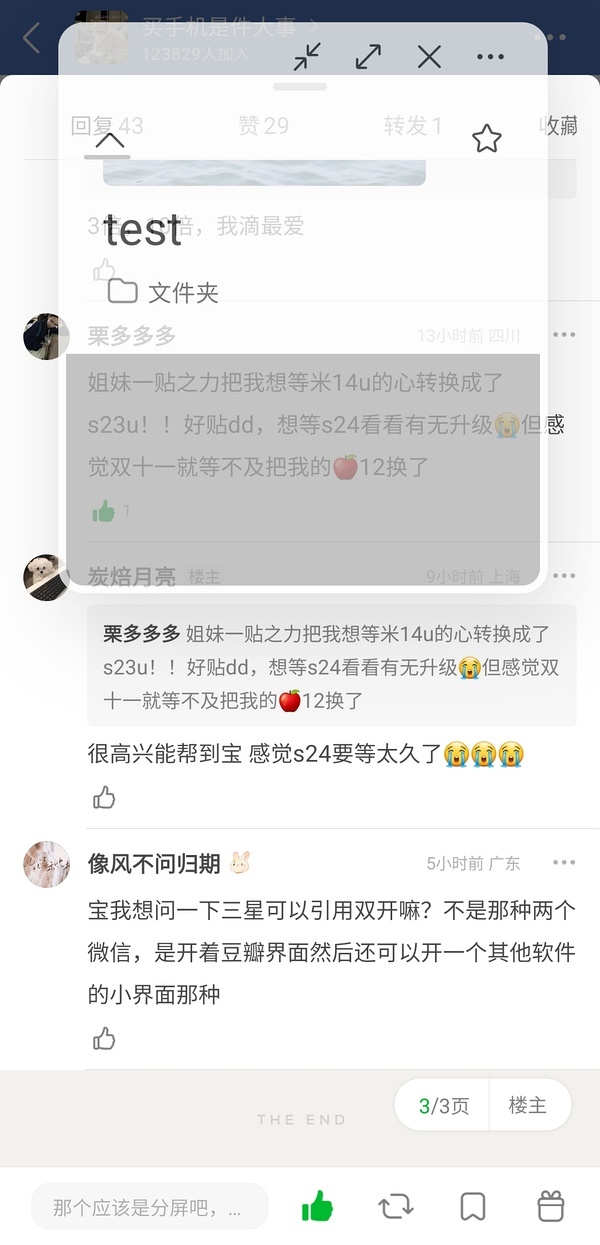
Task: Go back with the top-left arrow
Action: [31, 39]
